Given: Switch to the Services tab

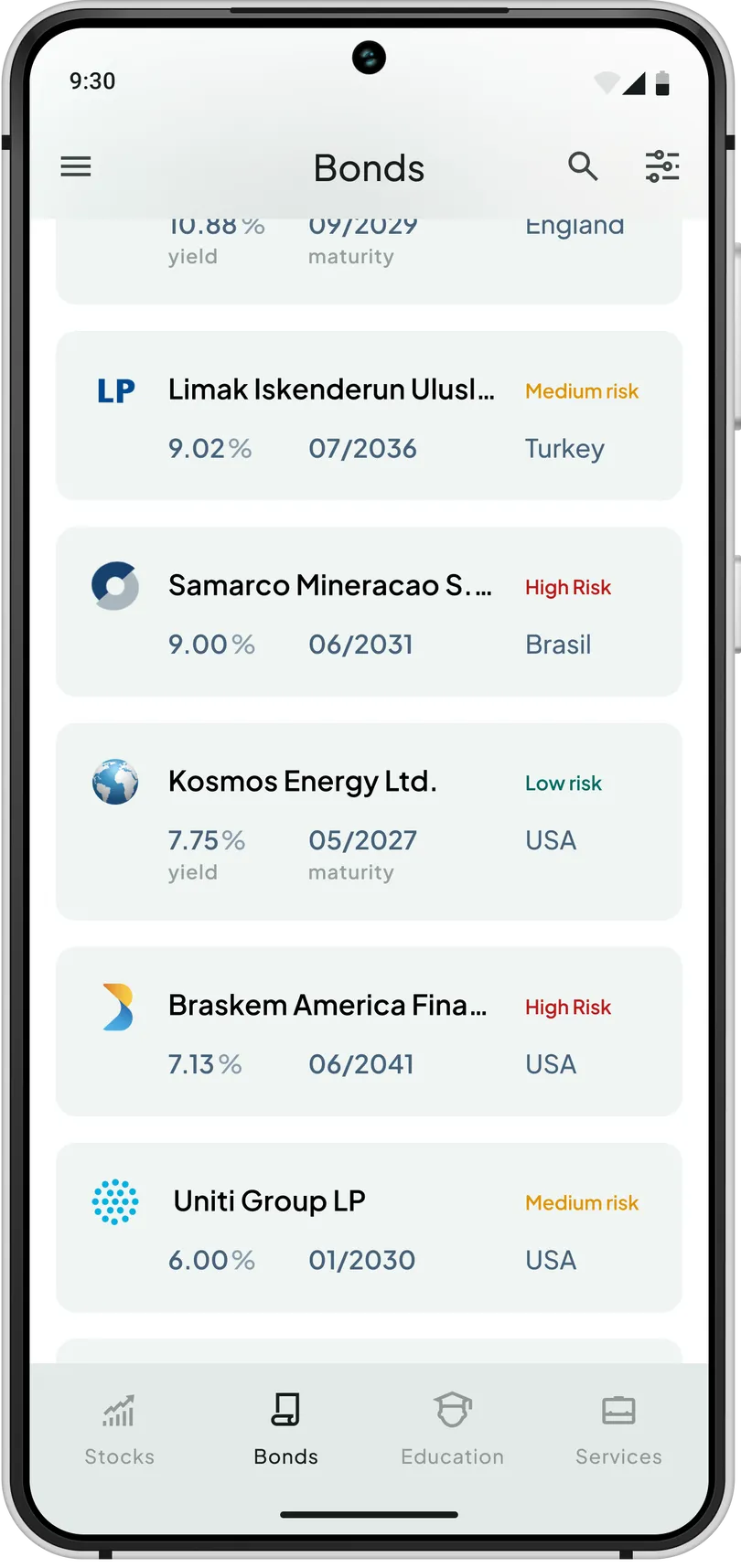Looking at the screenshot, I should 618,1428.
